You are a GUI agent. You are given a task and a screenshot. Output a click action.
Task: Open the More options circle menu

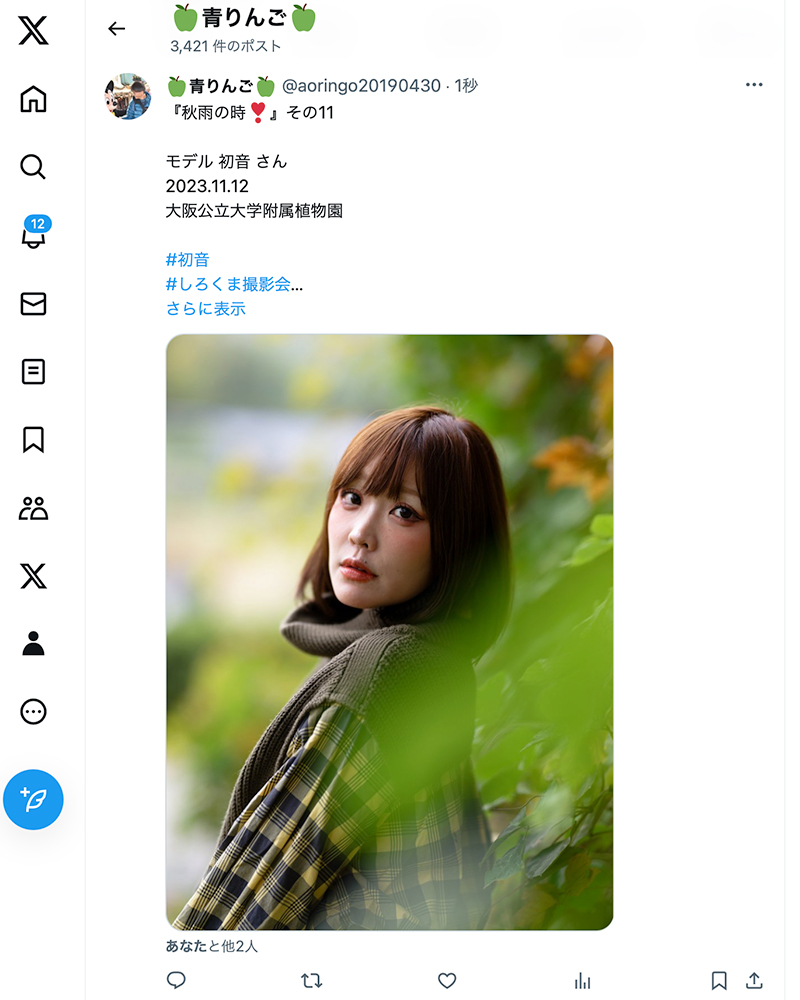point(33,712)
